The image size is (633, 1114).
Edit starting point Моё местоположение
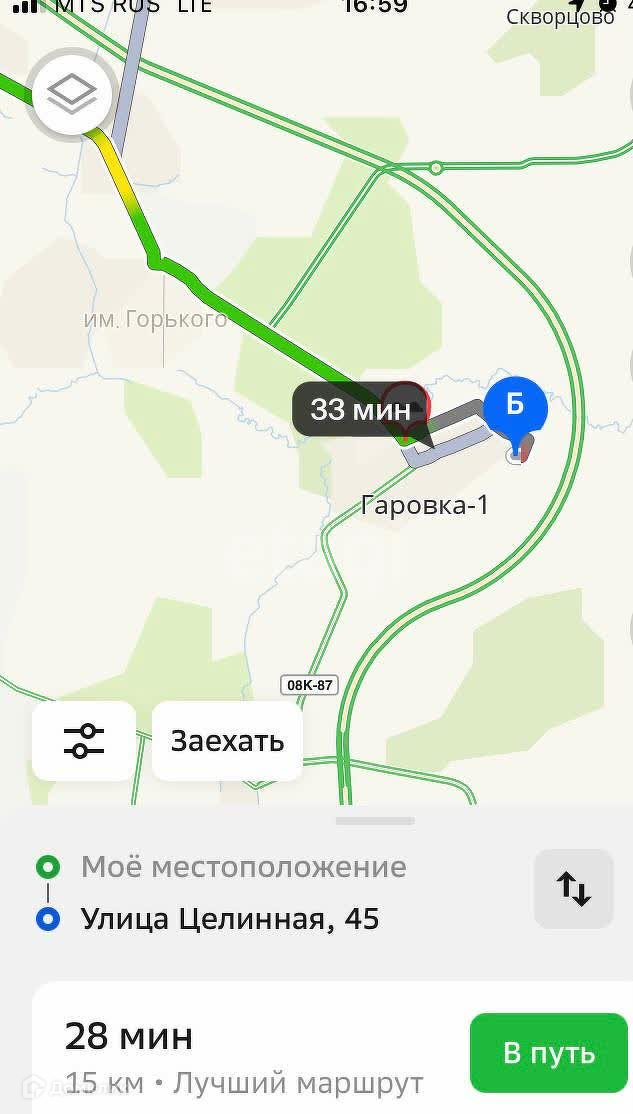tap(243, 867)
